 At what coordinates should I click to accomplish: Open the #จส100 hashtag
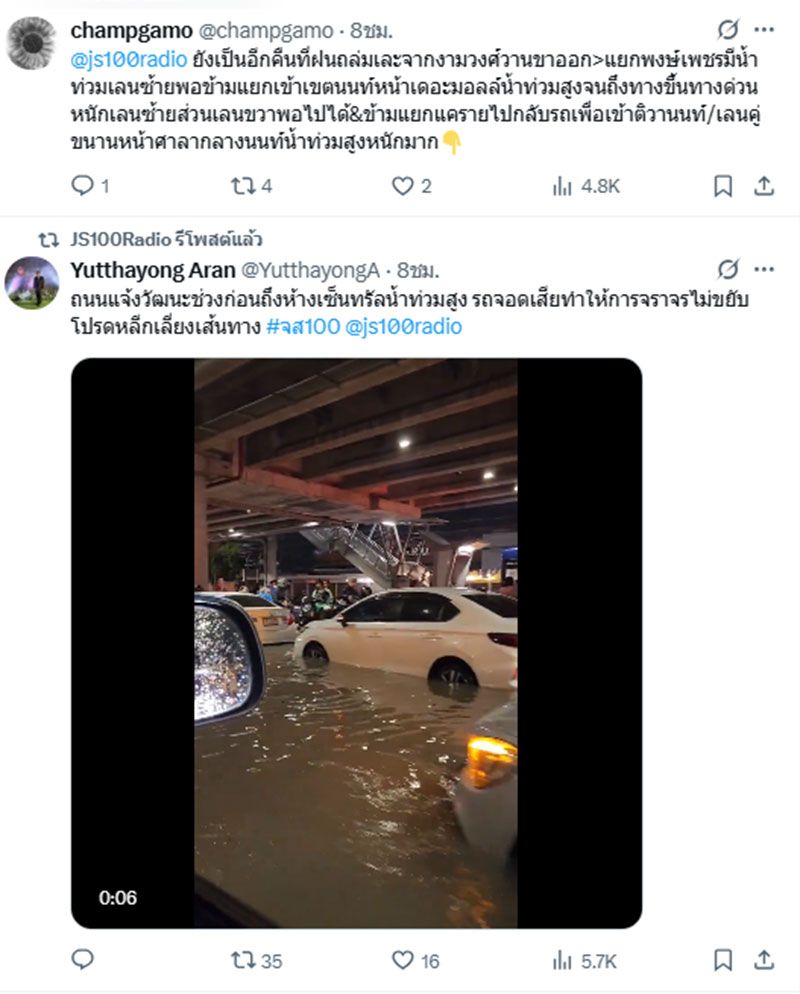tap(302, 326)
